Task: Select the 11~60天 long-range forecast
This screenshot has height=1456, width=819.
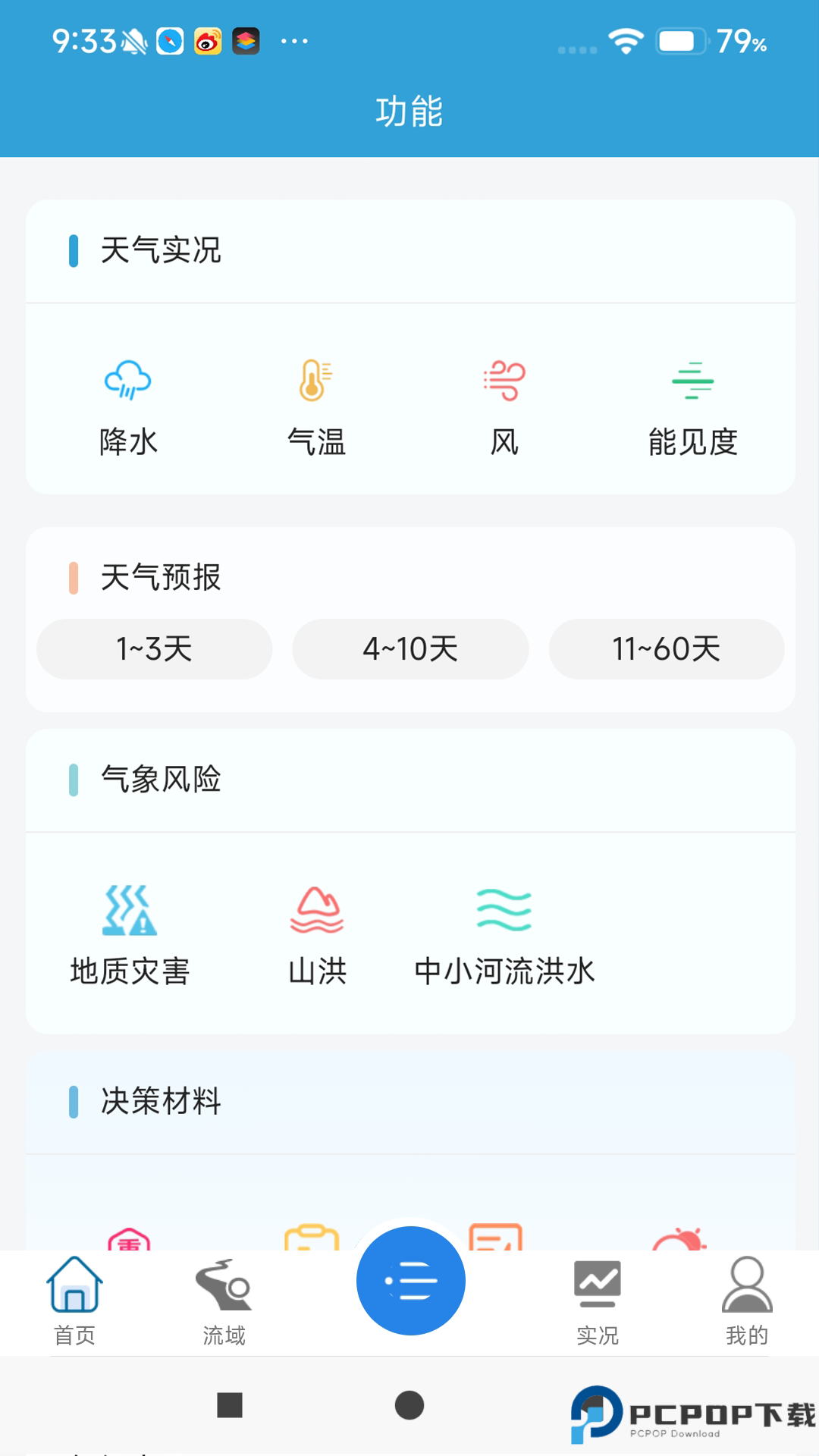Action: tap(666, 649)
